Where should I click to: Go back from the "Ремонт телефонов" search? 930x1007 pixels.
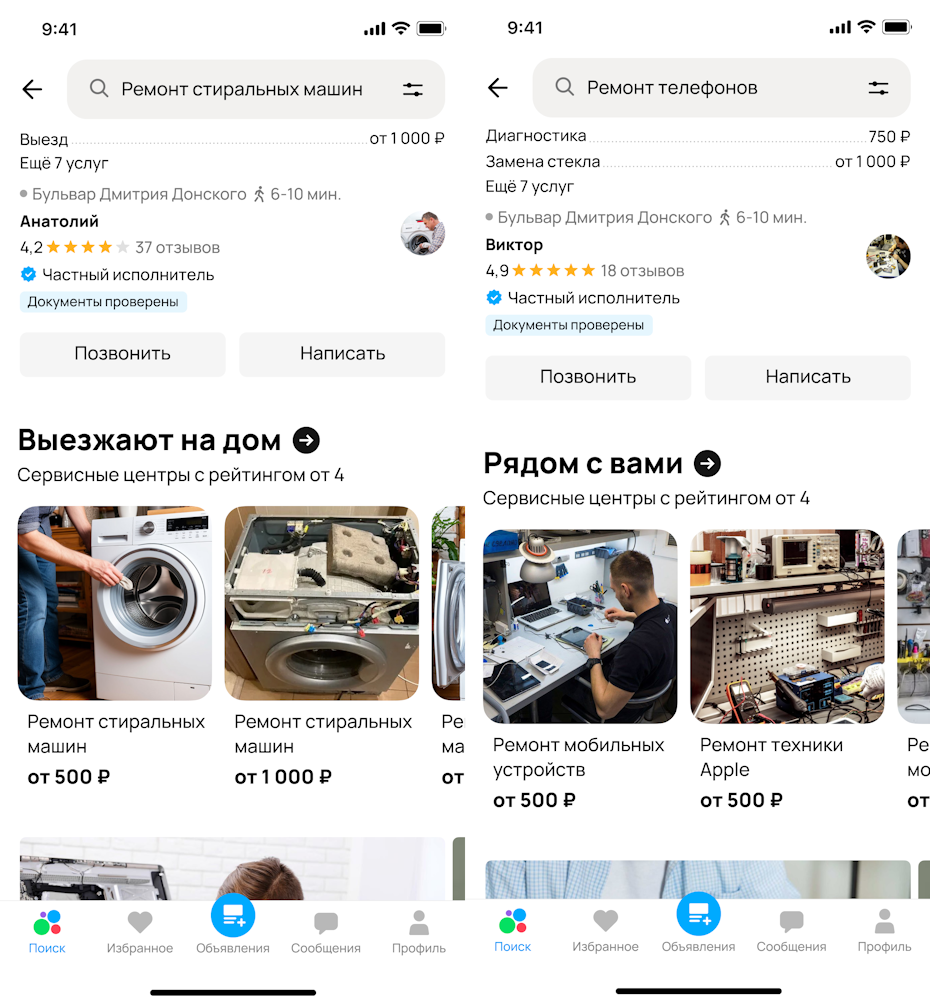pyautogui.click(x=498, y=88)
